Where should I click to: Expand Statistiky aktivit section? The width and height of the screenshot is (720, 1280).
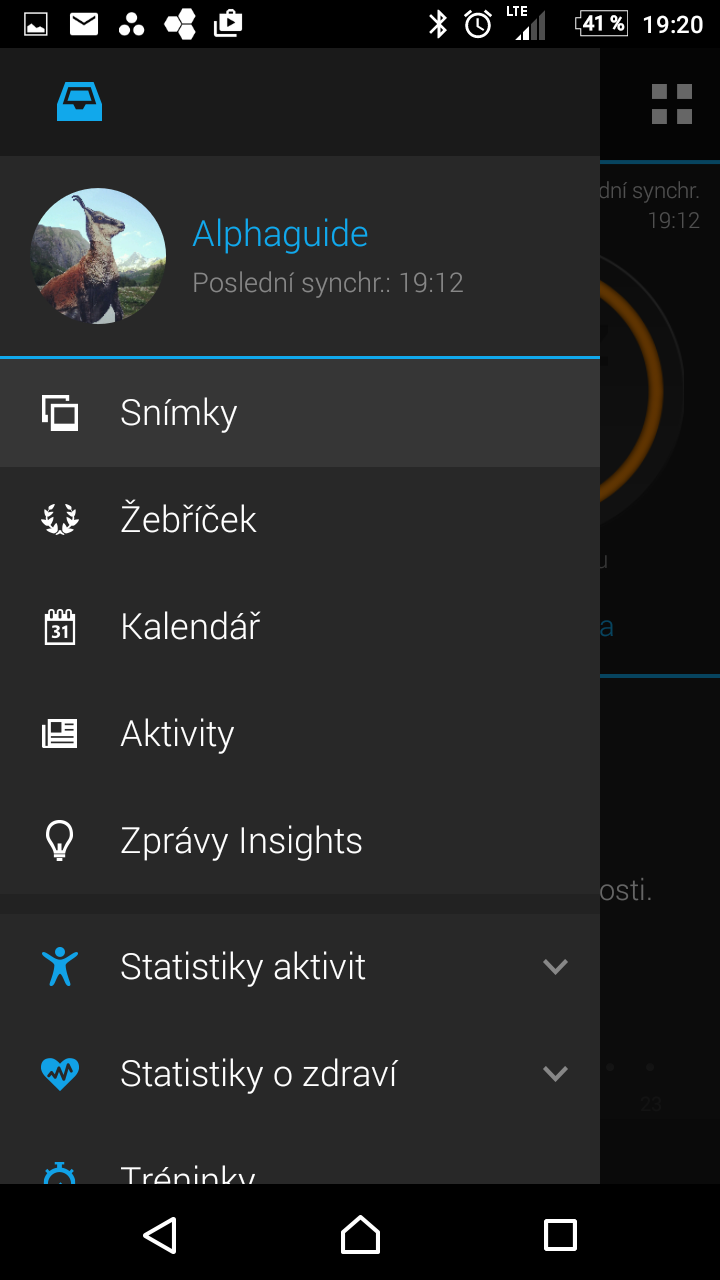click(x=554, y=966)
